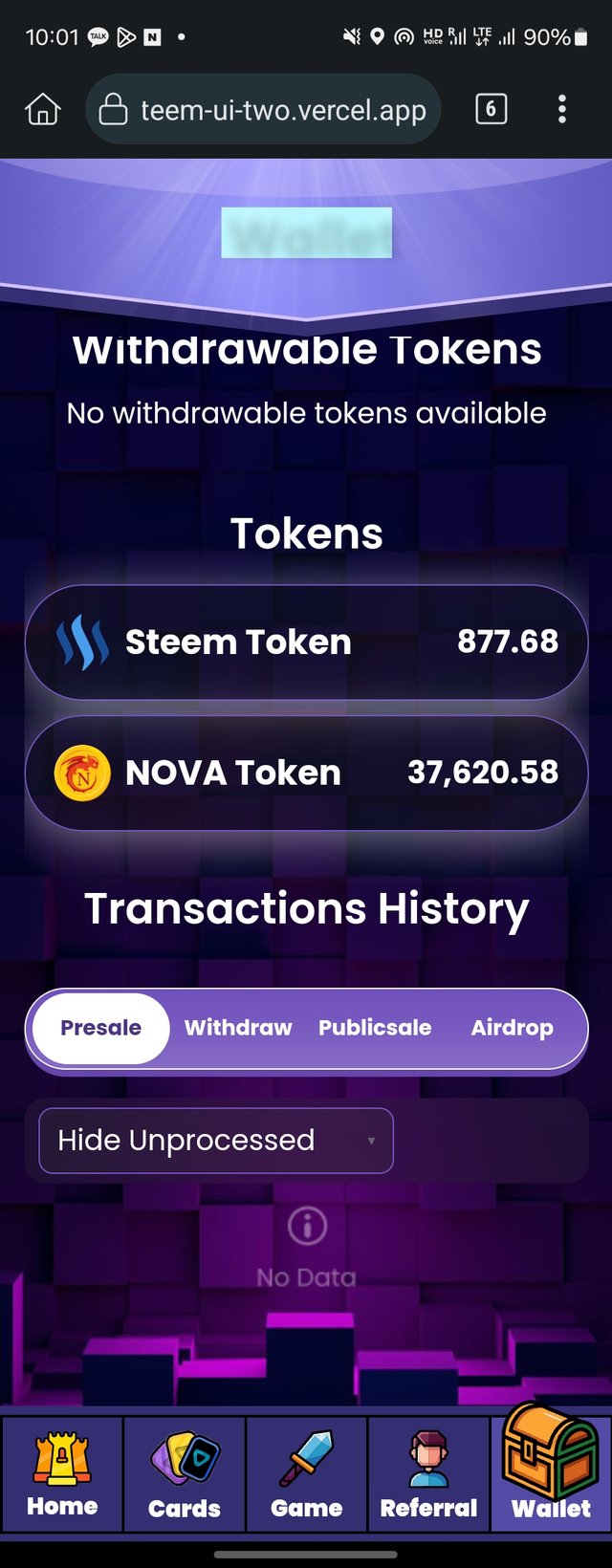Open the browser tab switcher
The width and height of the screenshot is (612, 1568).
[491, 109]
